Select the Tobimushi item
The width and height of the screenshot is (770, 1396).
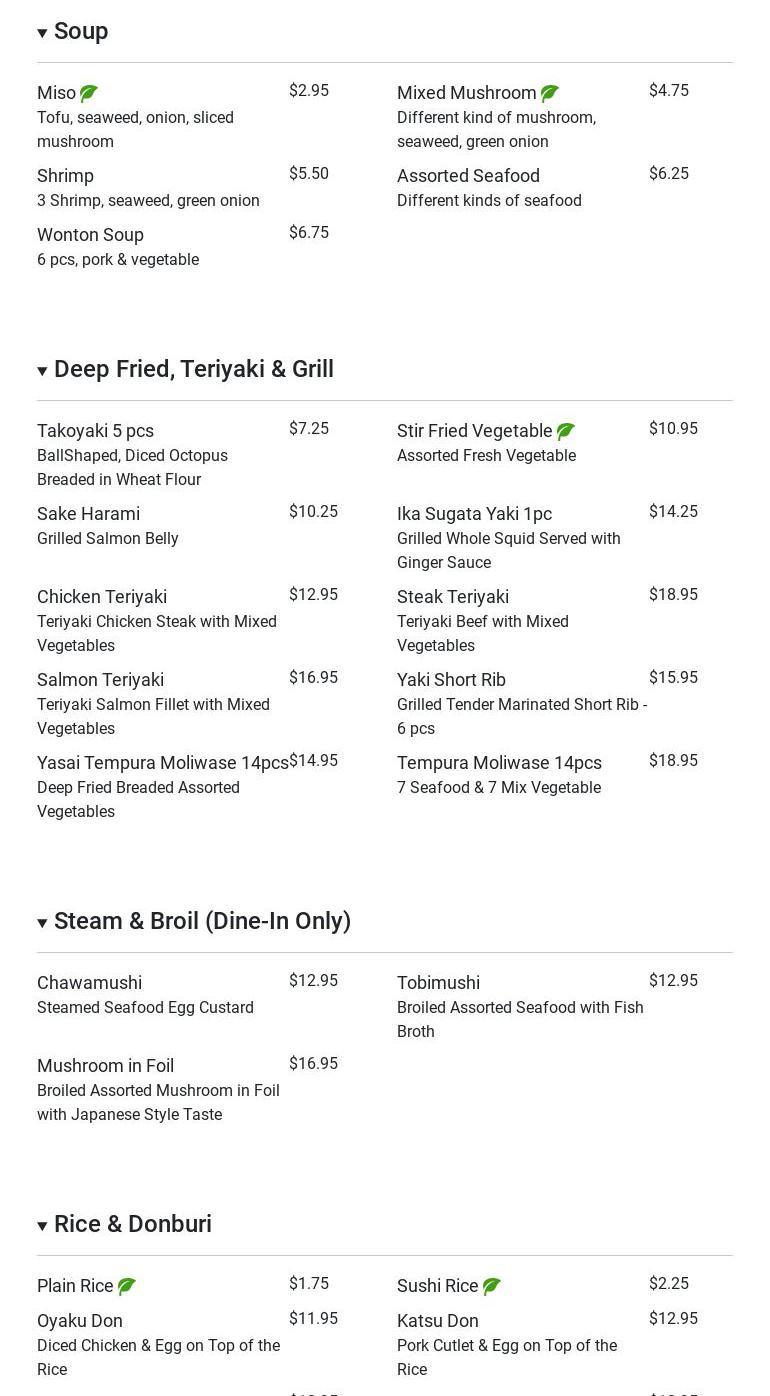[438, 983]
